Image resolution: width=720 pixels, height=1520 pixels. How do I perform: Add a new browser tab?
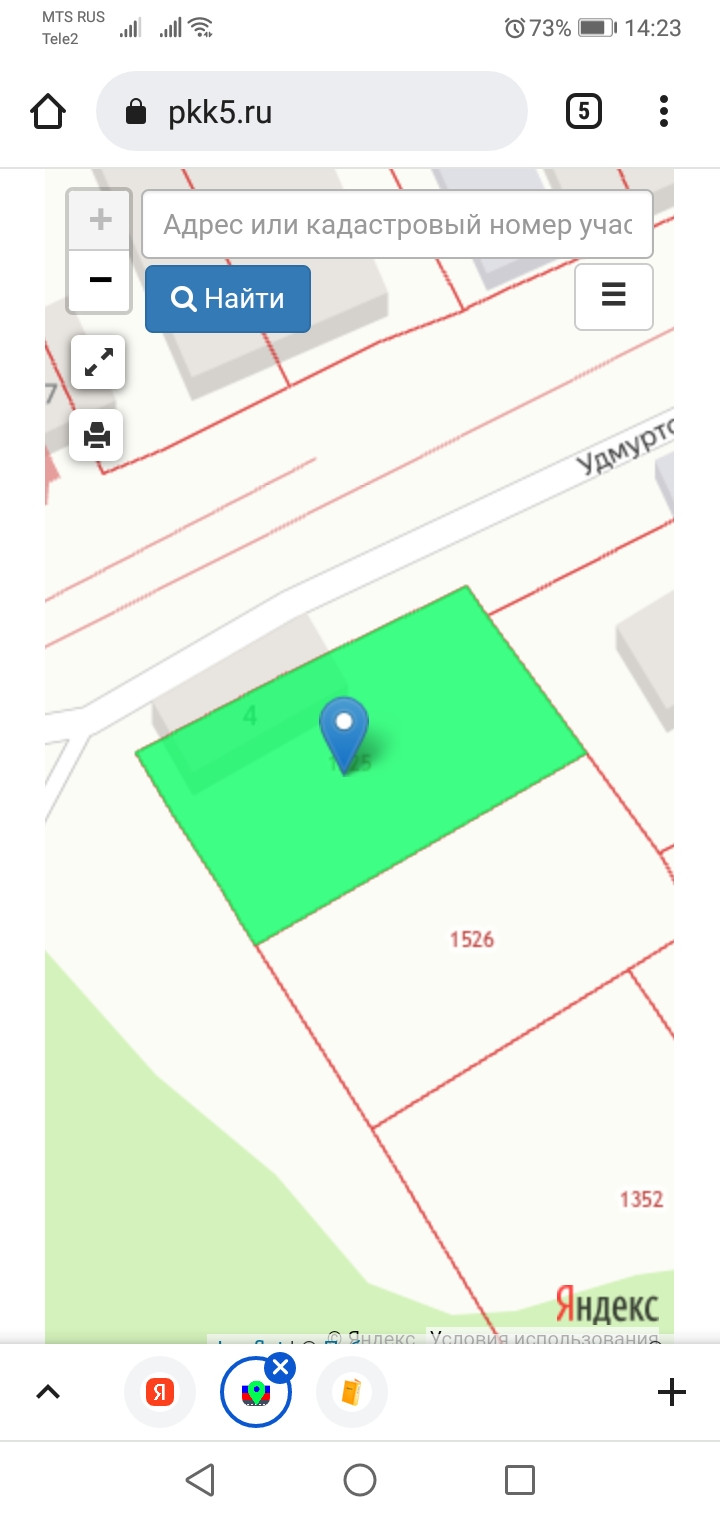click(672, 1392)
